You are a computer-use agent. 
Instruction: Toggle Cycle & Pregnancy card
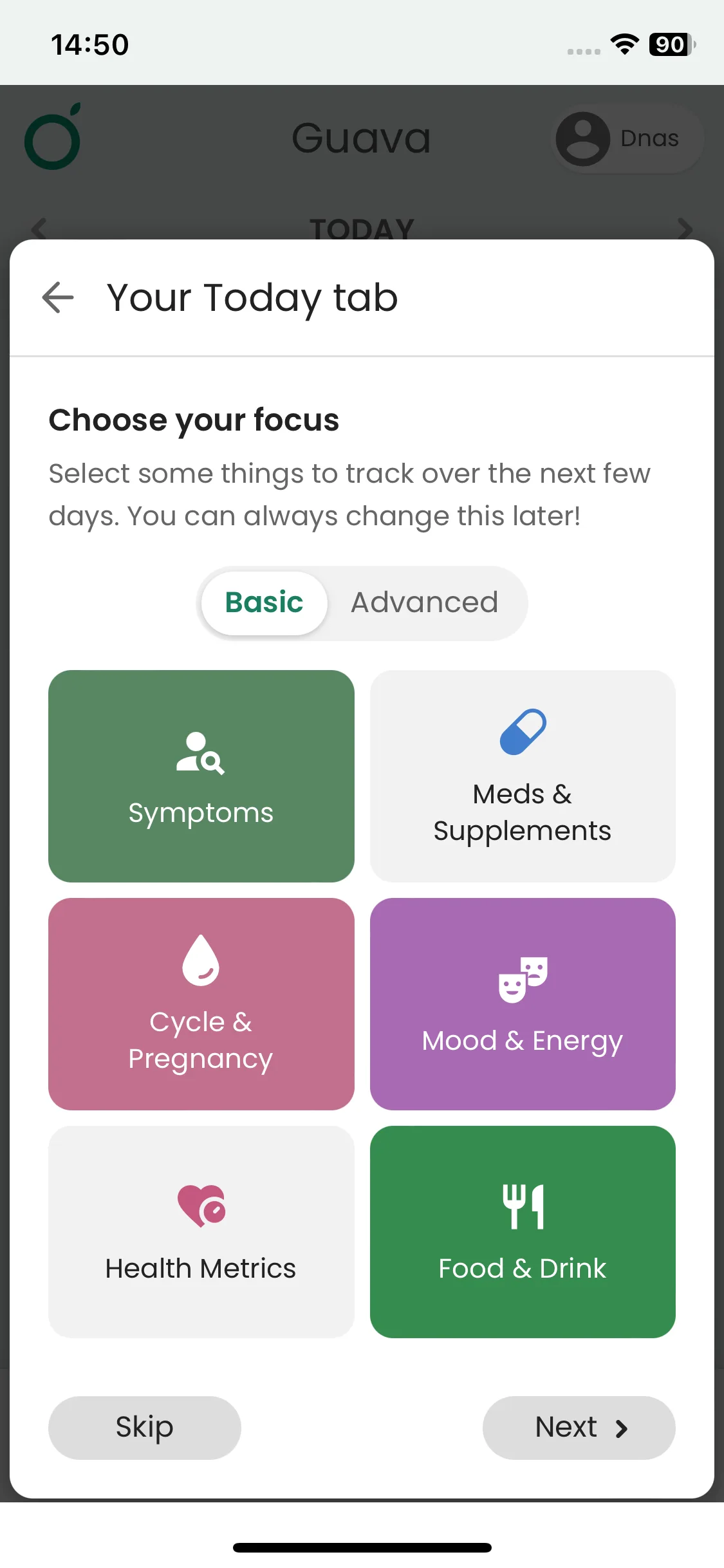(201, 1004)
